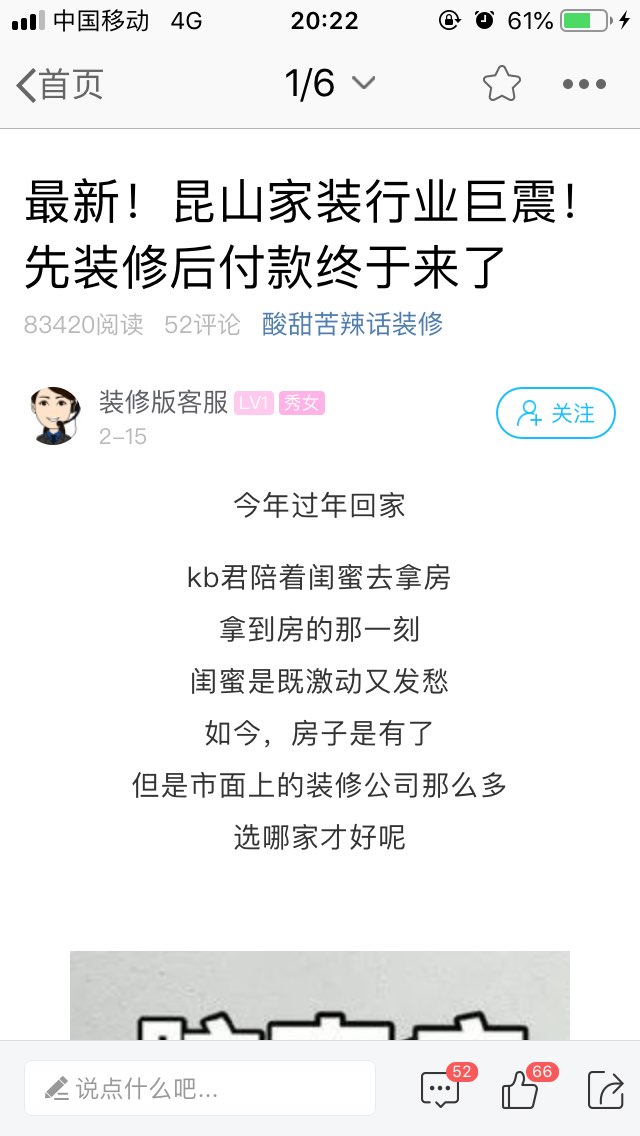The width and height of the screenshot is (640, 1136).
Task: Bookmark this post with the star
Action: coord(502,84)
